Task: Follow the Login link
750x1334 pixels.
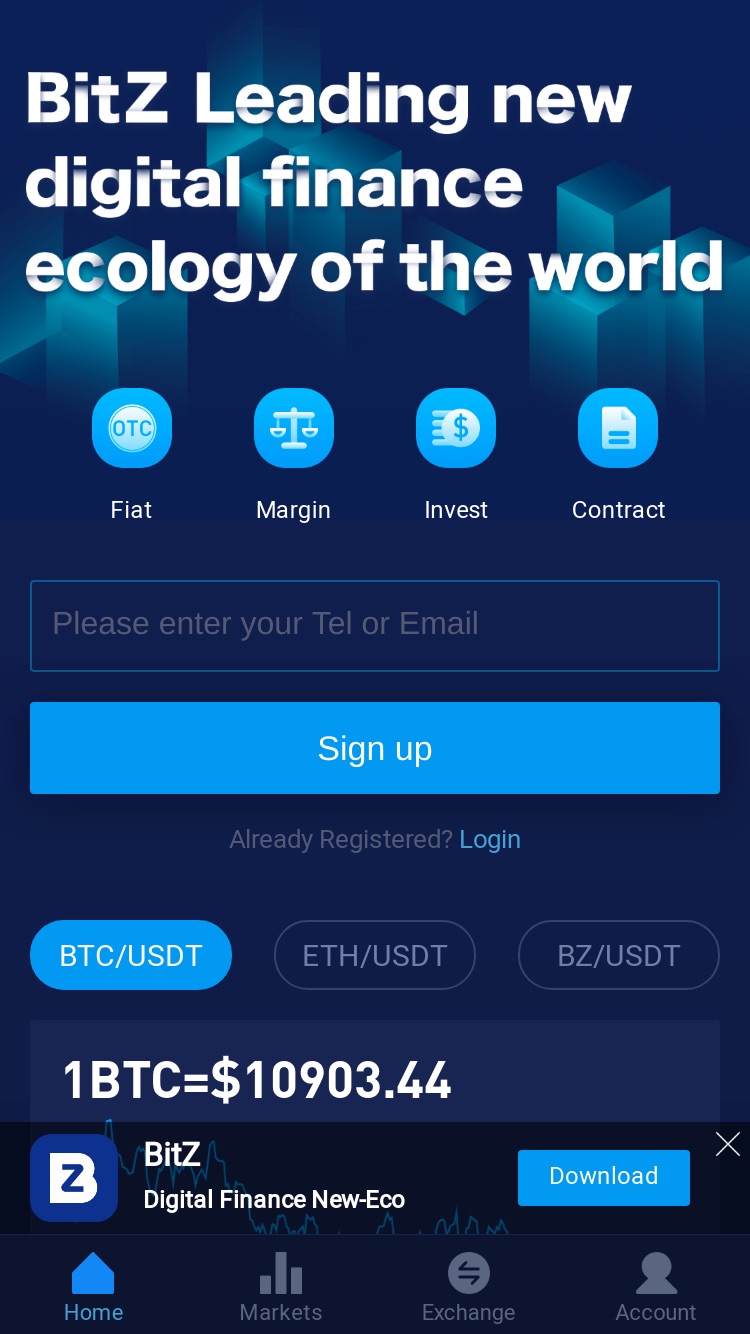Action: [x=490, y=839]
